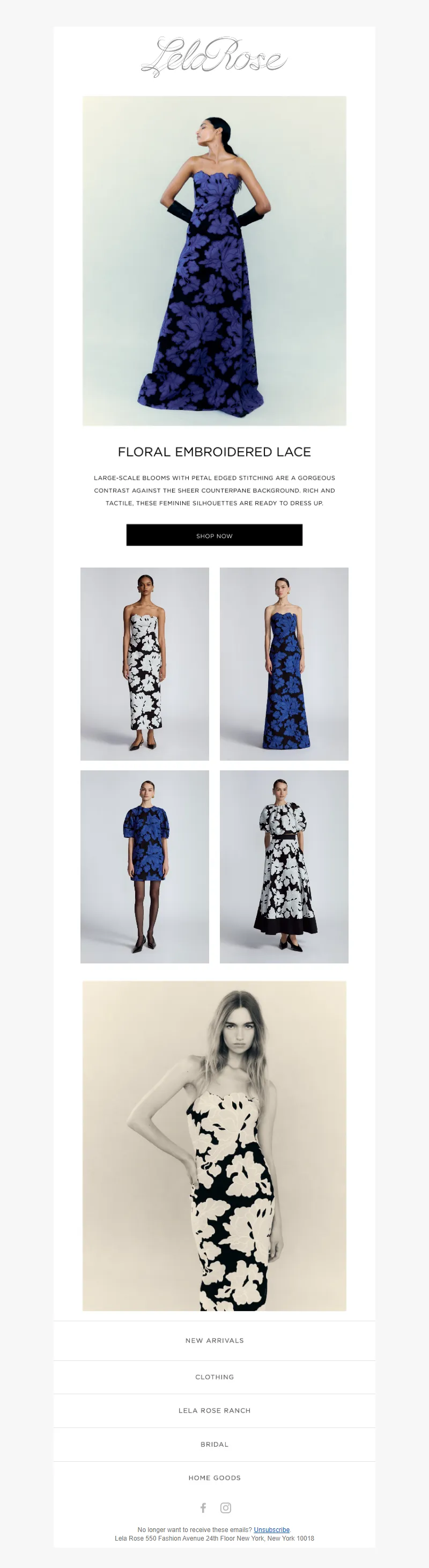Visit the Lela Rose Ranch link

click(214, 1410)
